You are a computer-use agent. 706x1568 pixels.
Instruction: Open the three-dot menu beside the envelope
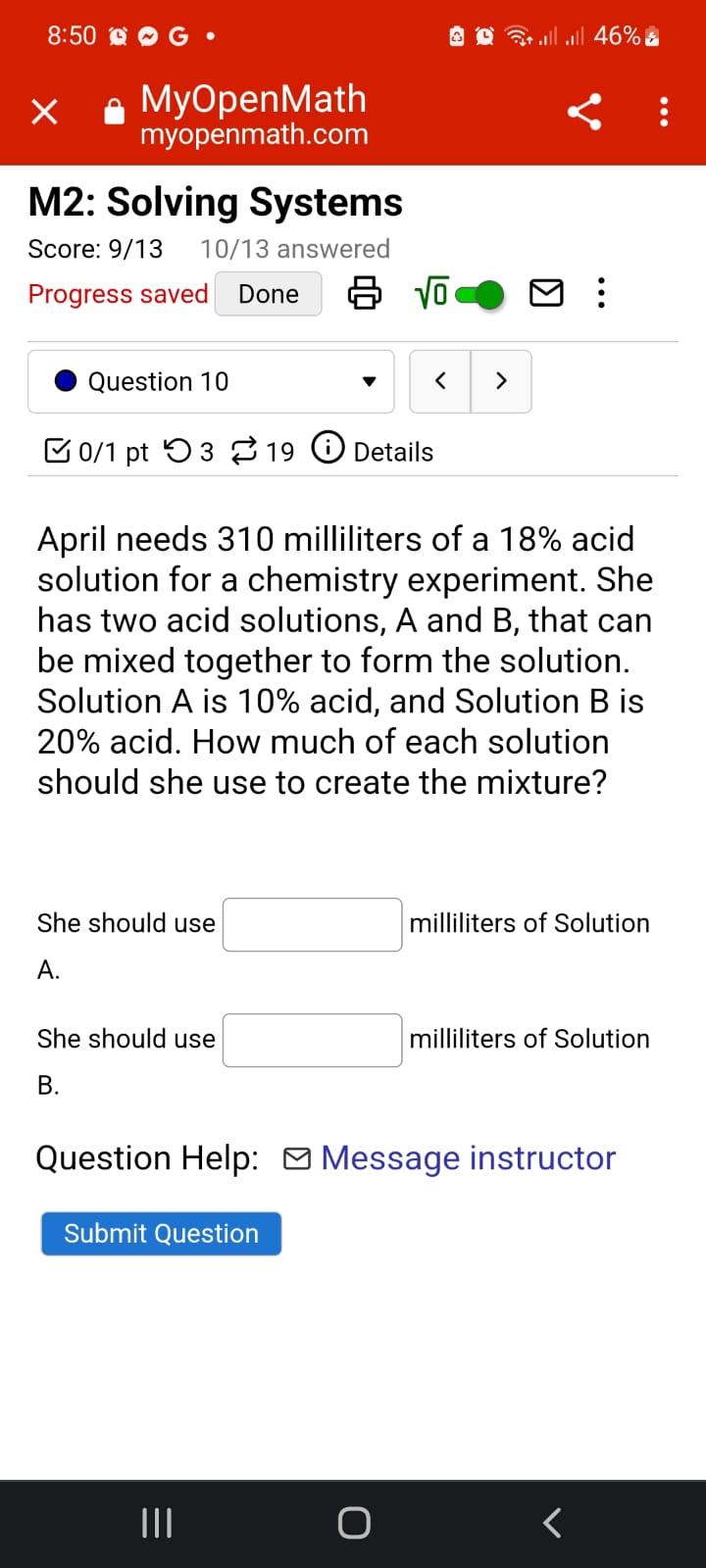point(600,292)
